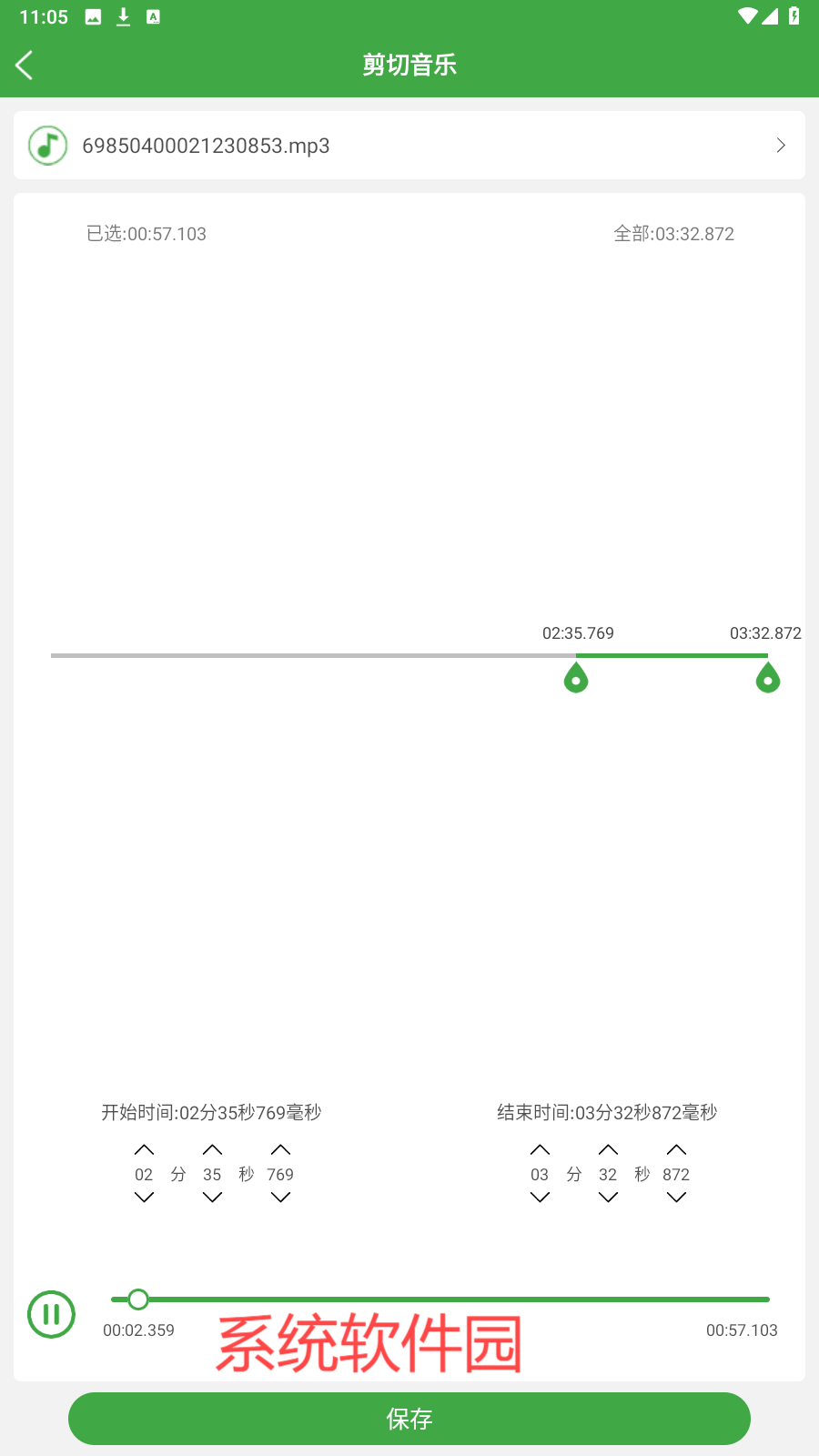Increase start time minutes above 02
This screenshot has height=1456, width=819.
(144, 1150)
